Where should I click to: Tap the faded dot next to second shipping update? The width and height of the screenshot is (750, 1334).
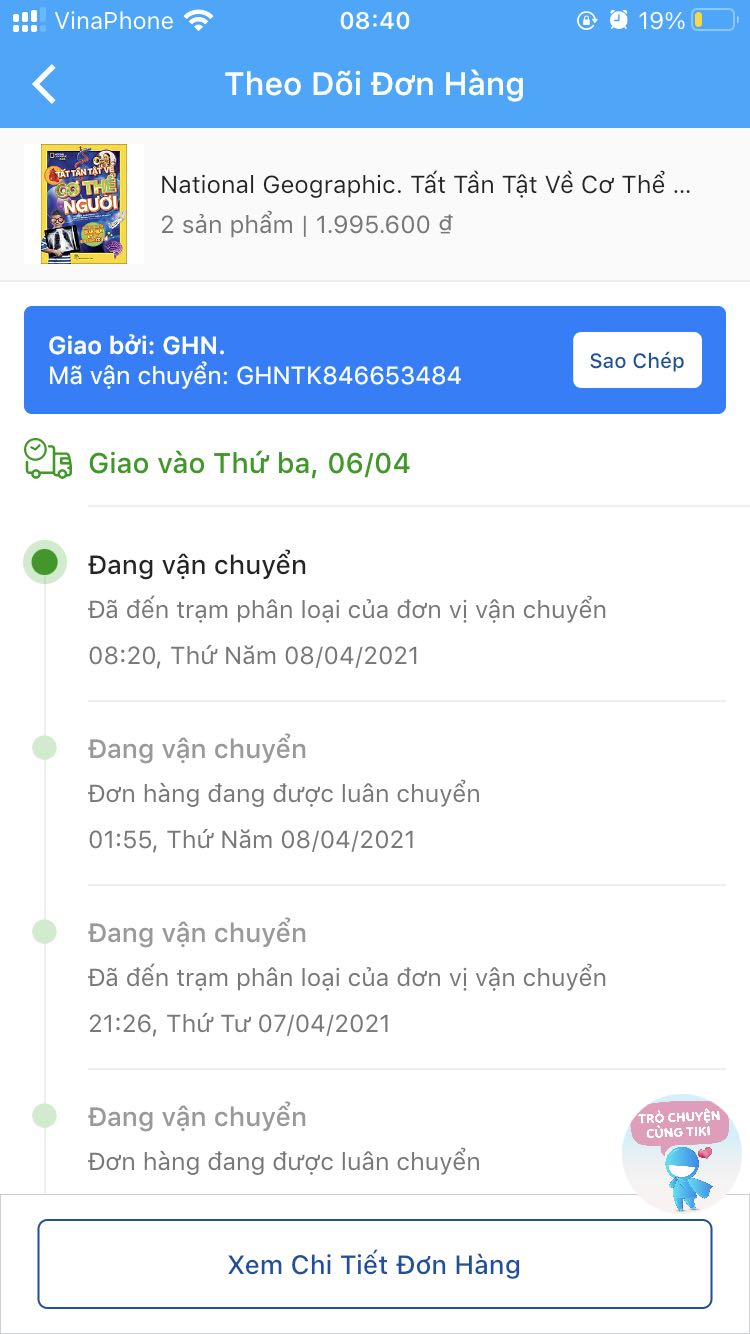(x=44, y=747)
